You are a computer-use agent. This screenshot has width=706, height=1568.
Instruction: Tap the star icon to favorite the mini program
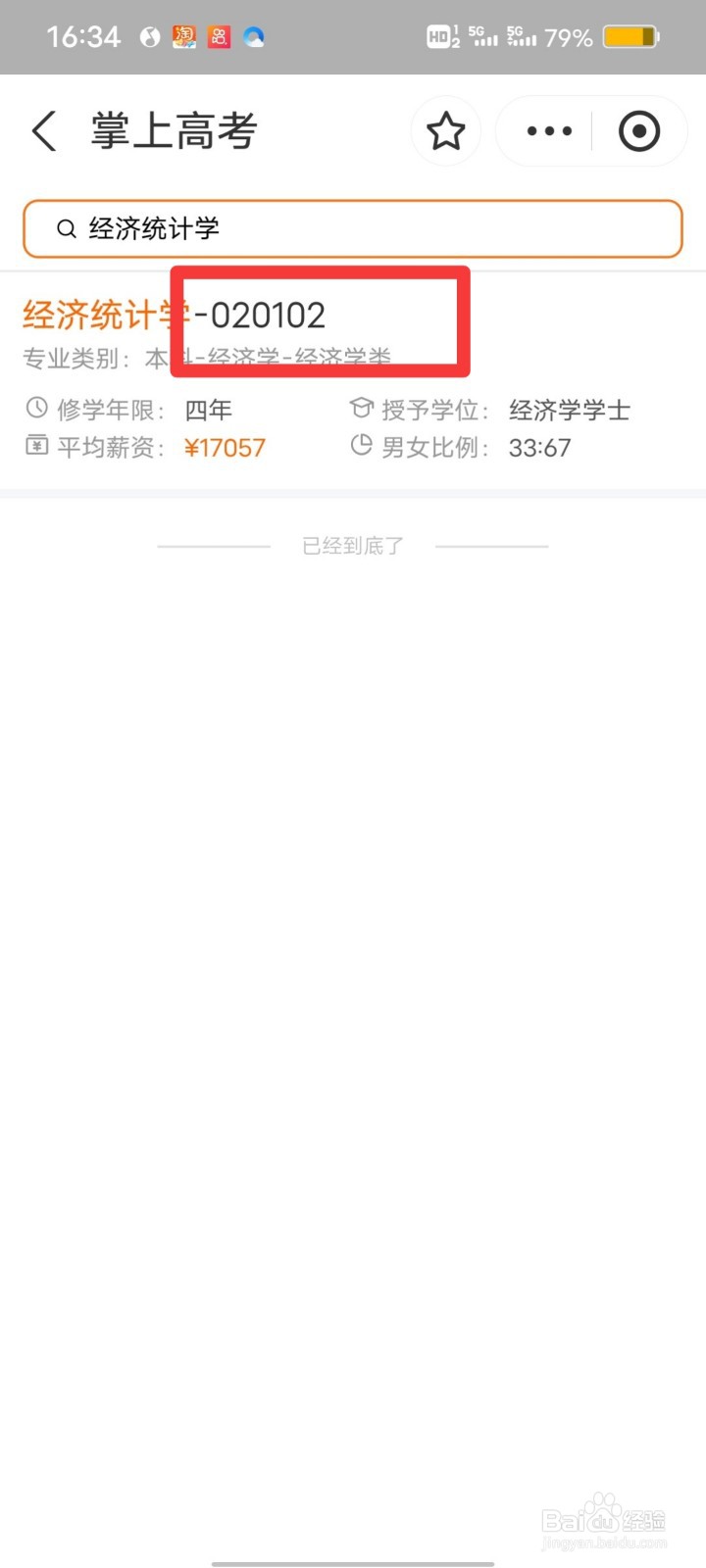coord(446,130)
